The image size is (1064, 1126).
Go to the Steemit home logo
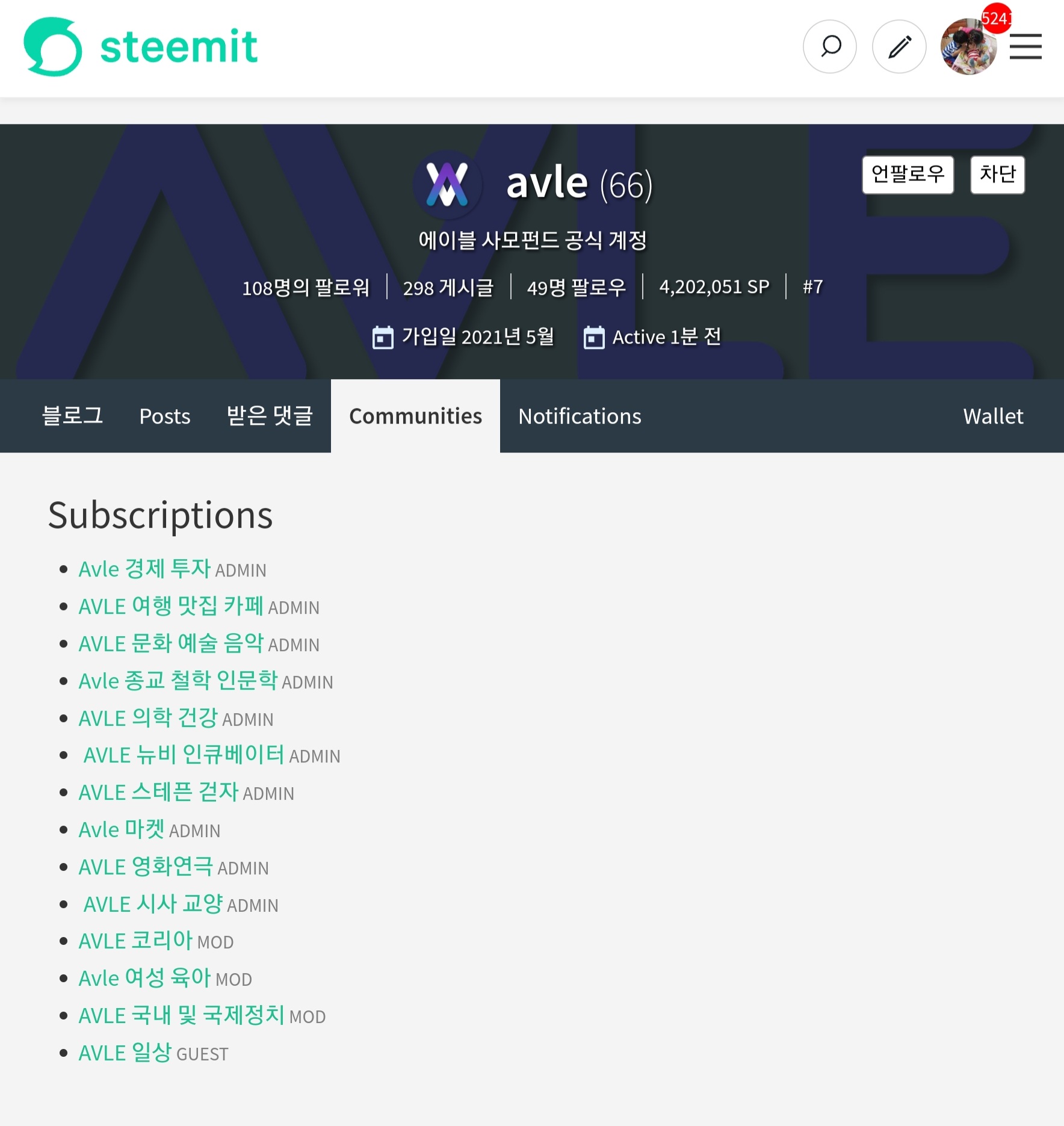[x=141, y=47]
